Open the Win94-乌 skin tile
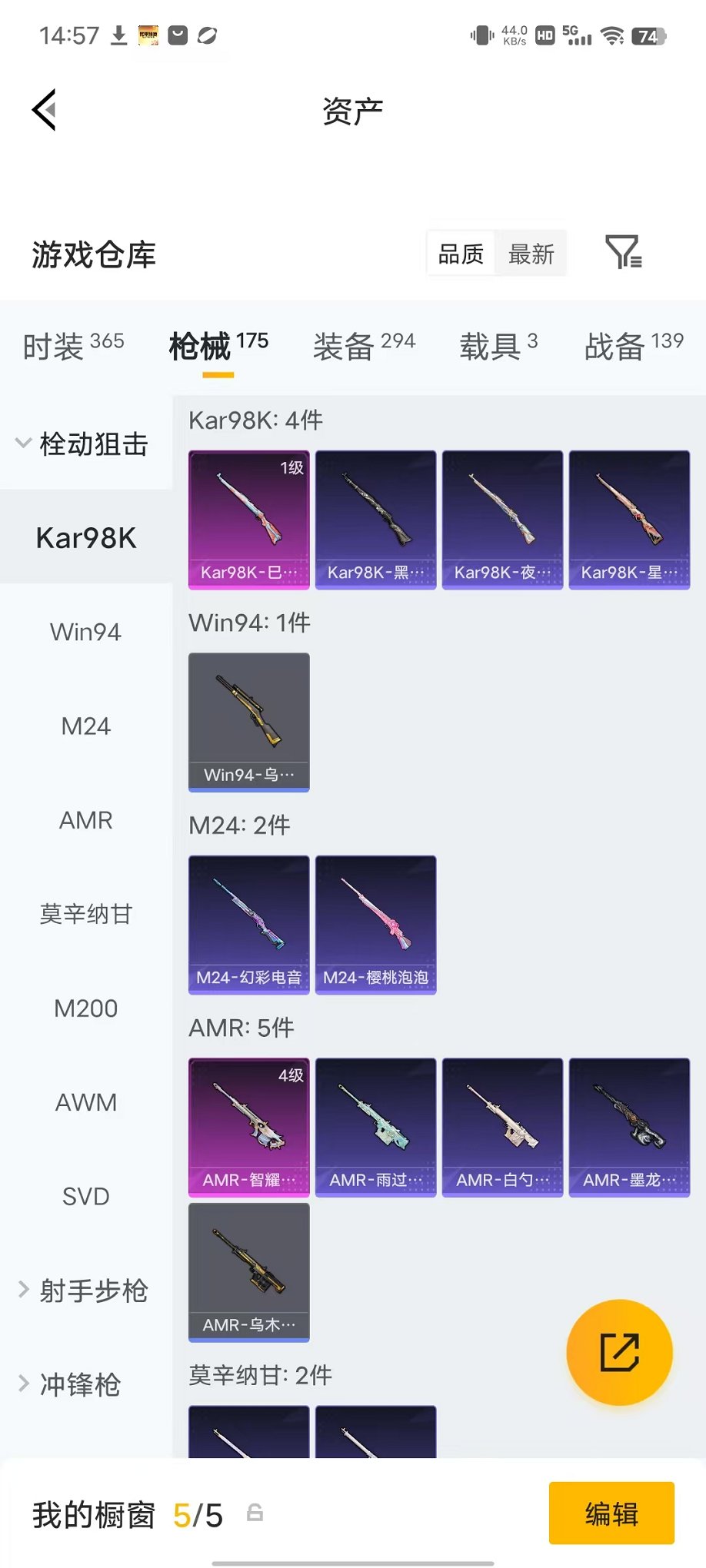 249,722
